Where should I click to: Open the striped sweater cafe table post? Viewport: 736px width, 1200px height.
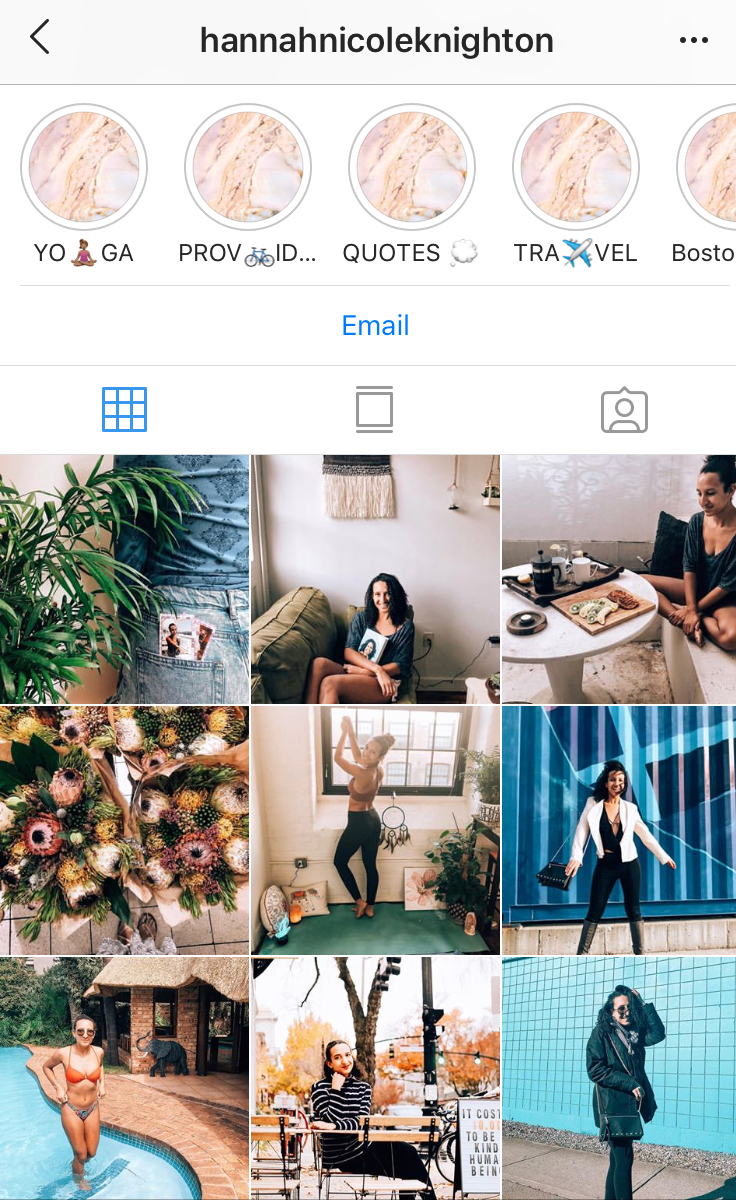pos(375,1078)
